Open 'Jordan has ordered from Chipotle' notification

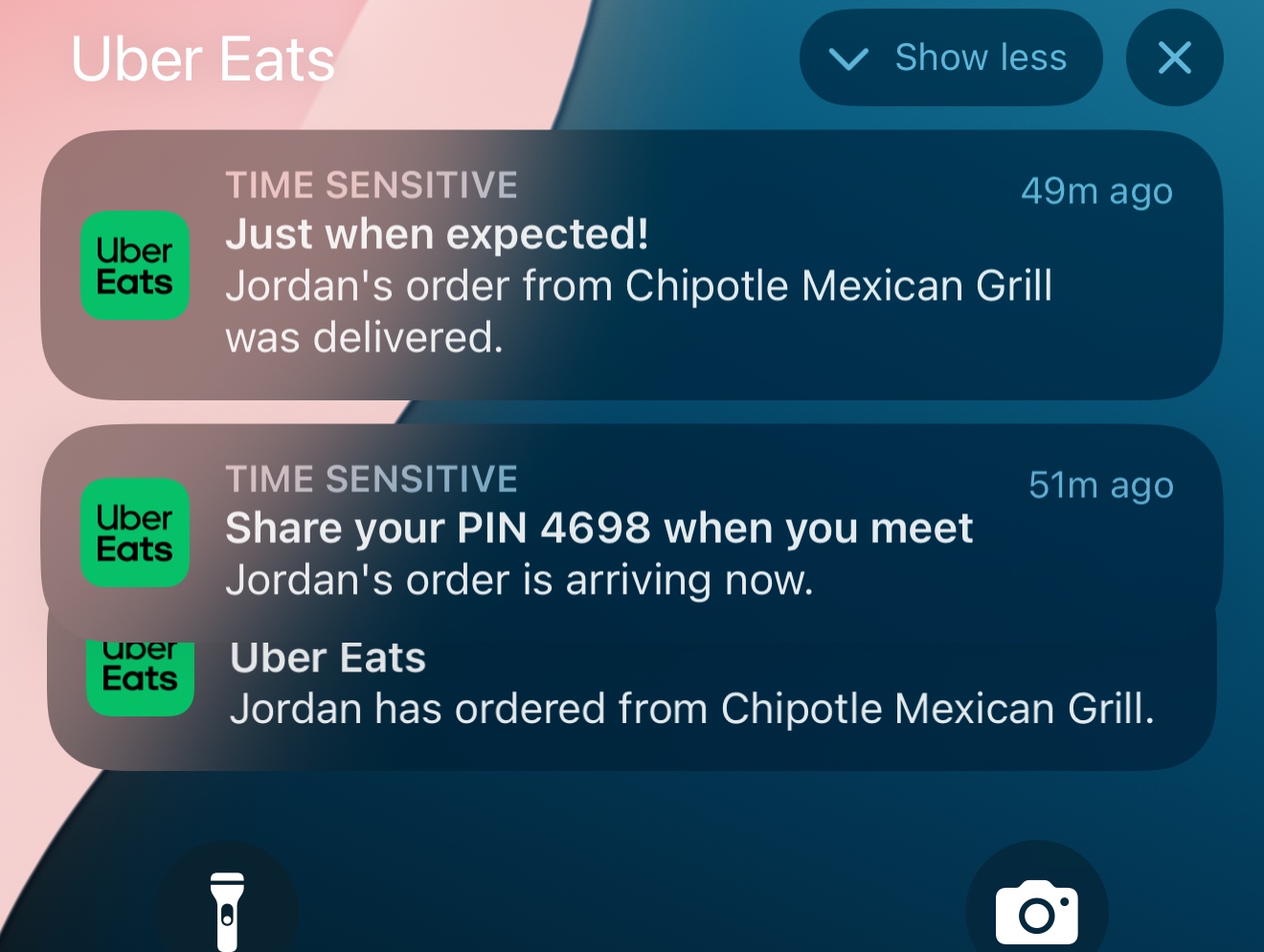pos(632,699)
